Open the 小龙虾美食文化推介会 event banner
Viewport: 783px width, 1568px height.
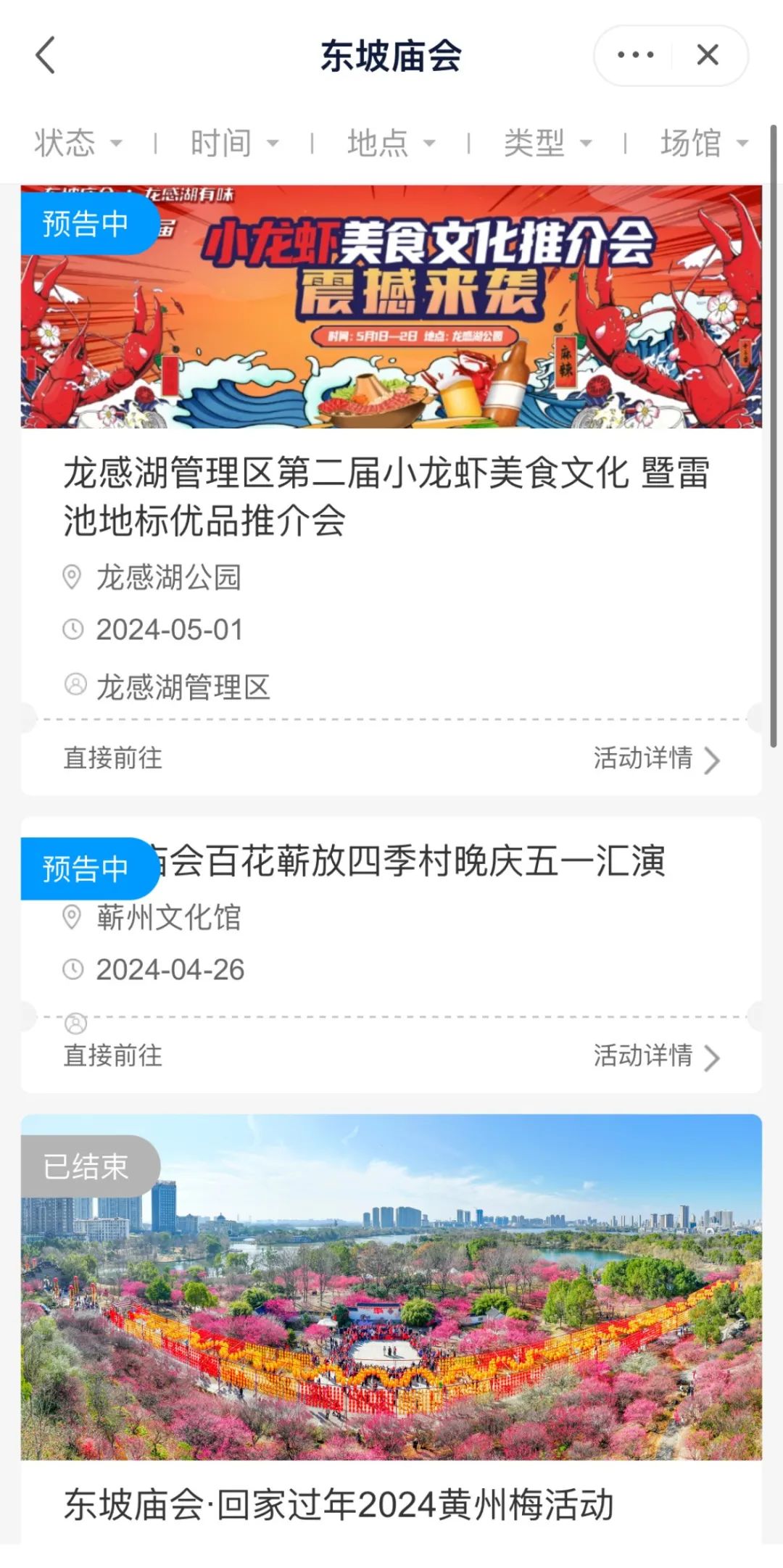click(391, 307)
